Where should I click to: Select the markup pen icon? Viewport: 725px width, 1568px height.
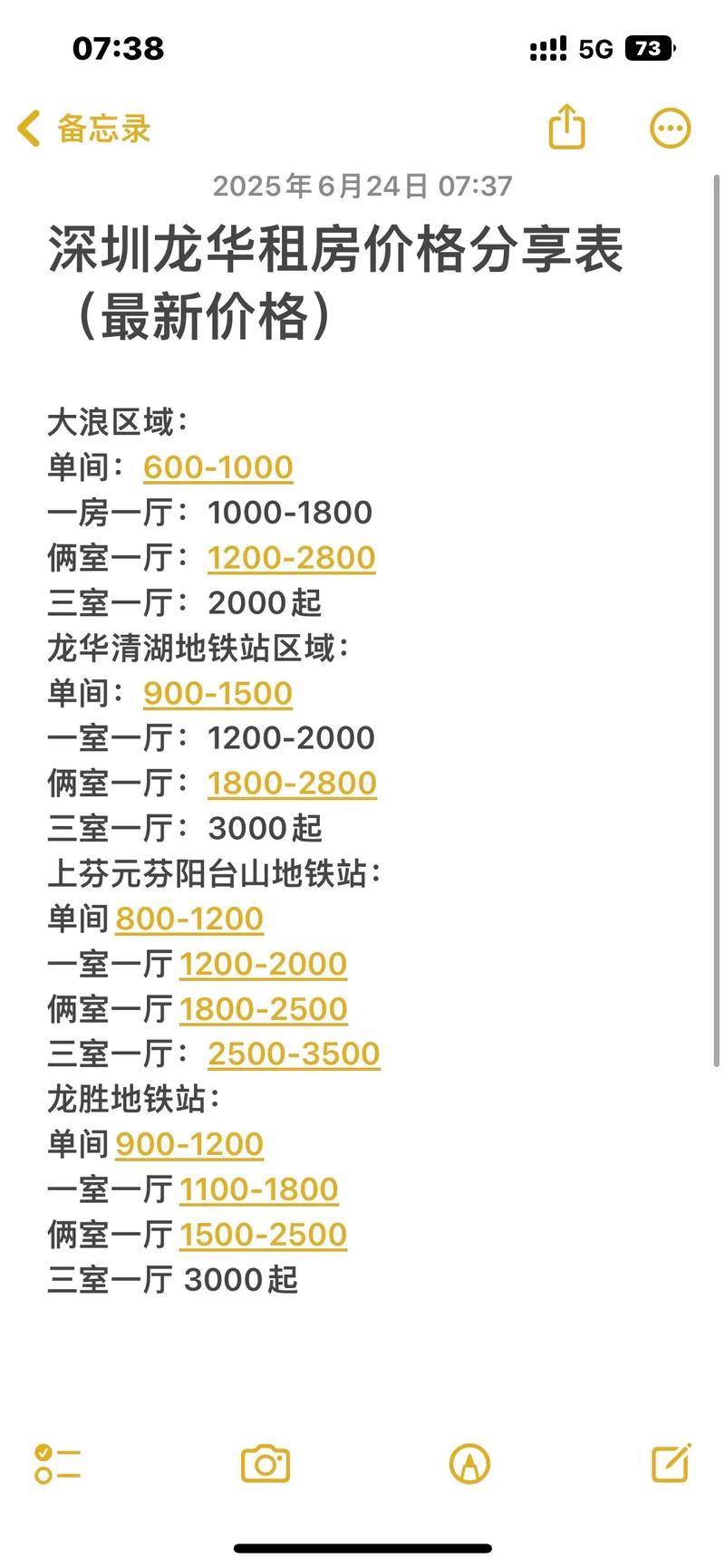[x=469, y=1462]
